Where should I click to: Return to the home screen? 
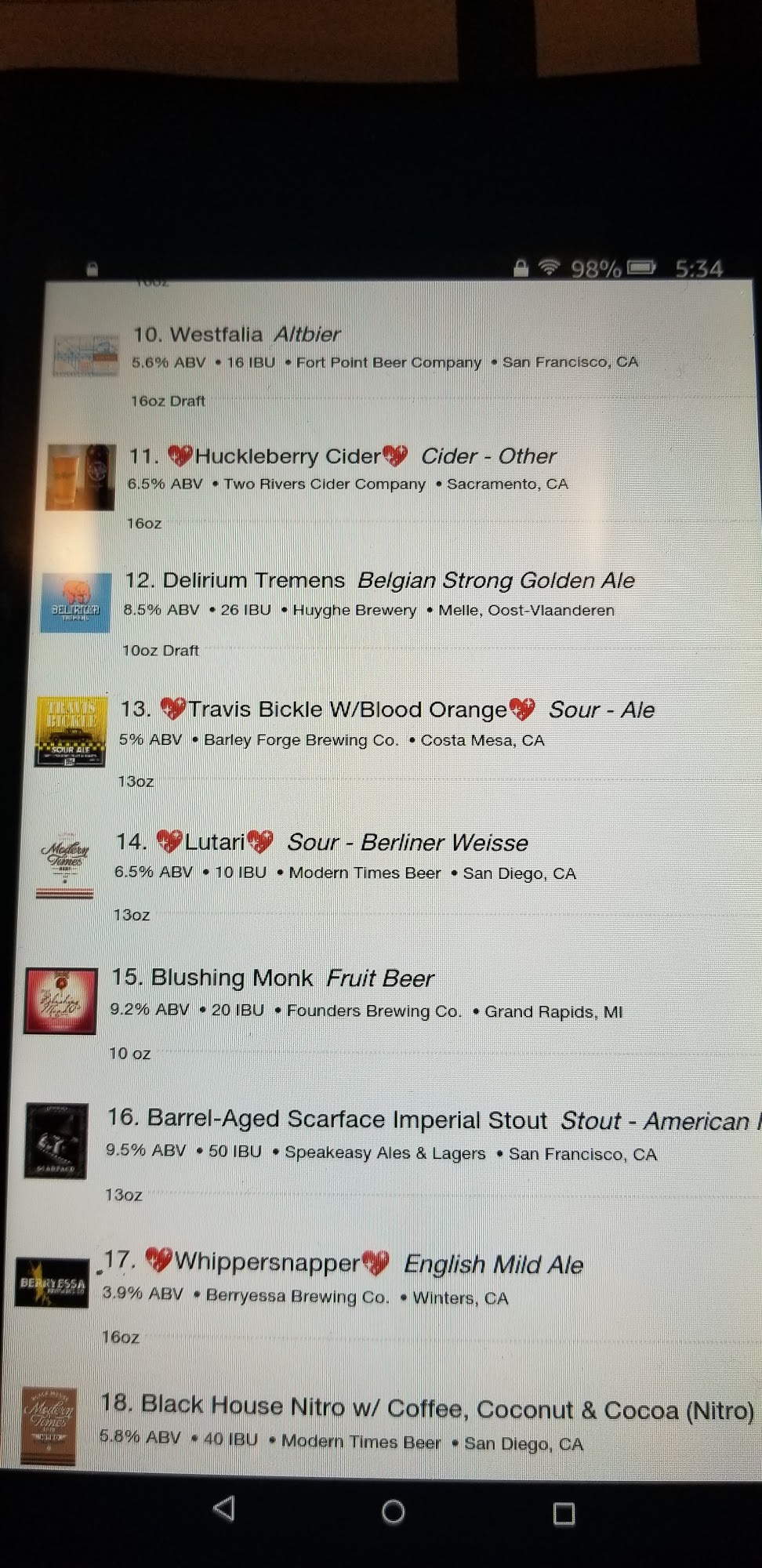(x=394, y=1511)
